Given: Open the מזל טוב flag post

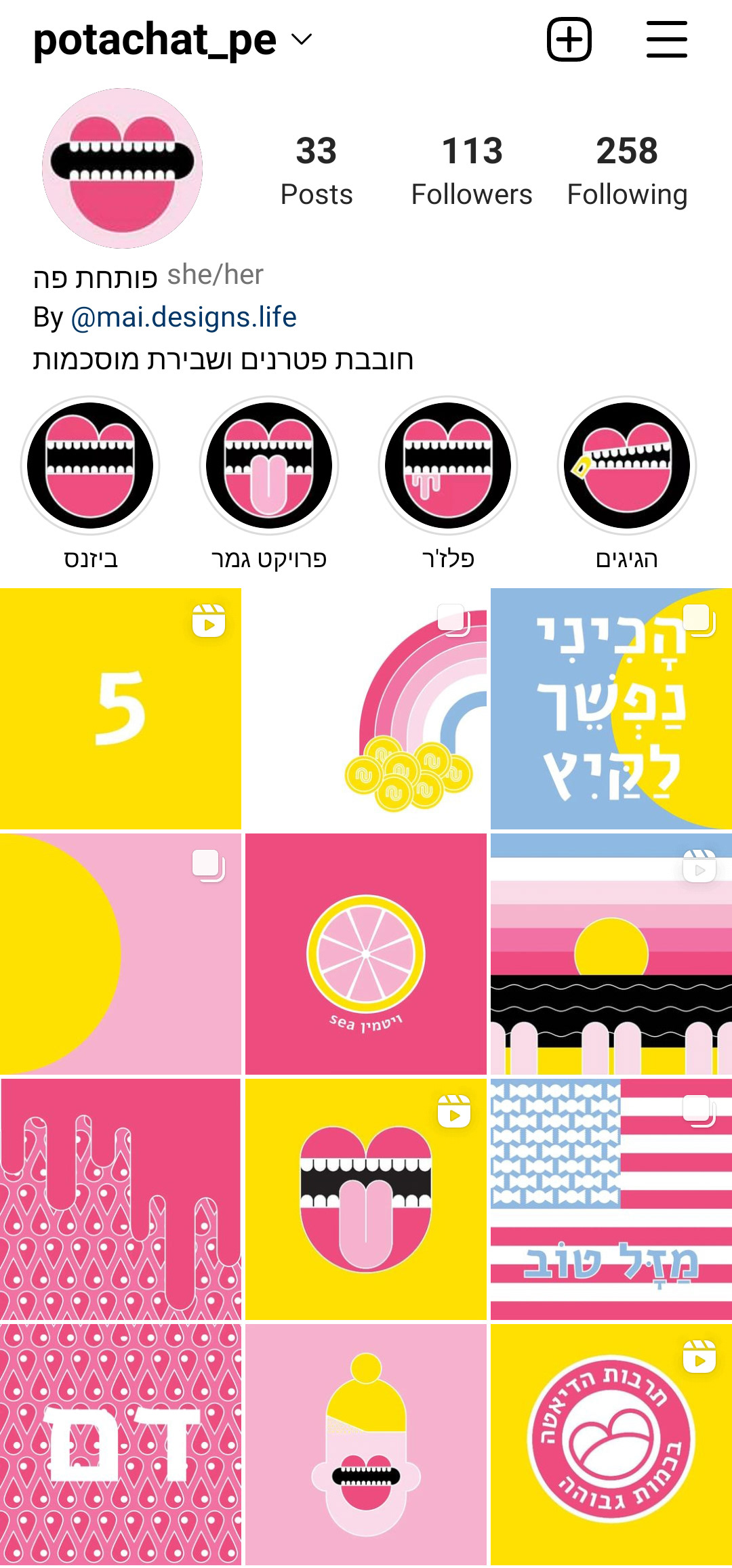Looking at the screenshot, I should click(611, 1199).
